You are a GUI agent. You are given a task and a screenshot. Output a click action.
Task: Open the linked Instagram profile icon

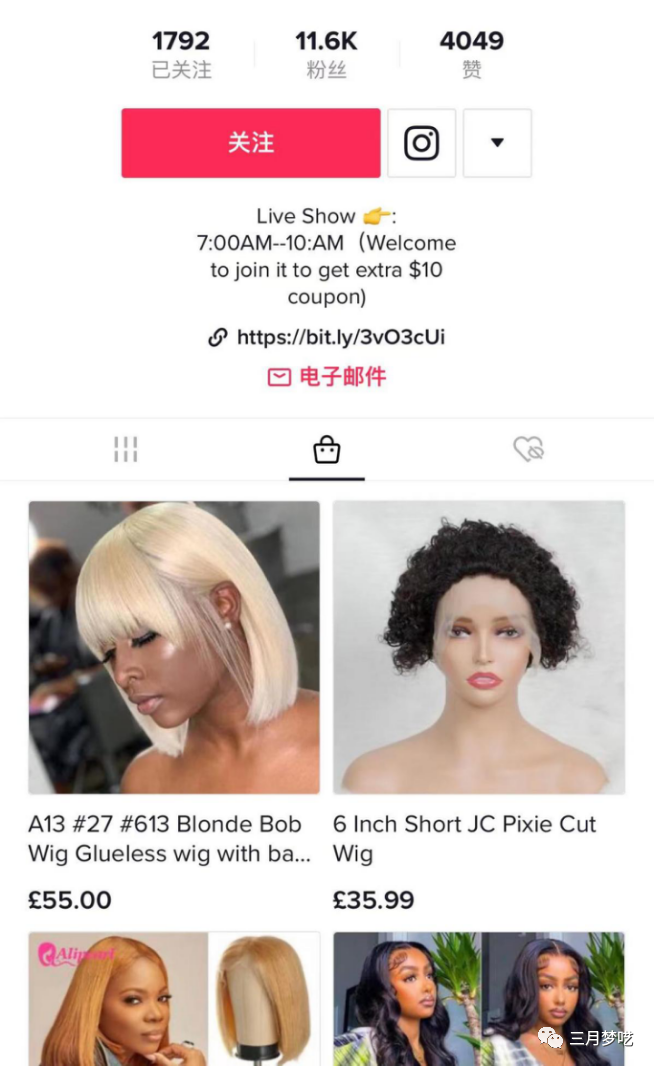click(422, 143)
